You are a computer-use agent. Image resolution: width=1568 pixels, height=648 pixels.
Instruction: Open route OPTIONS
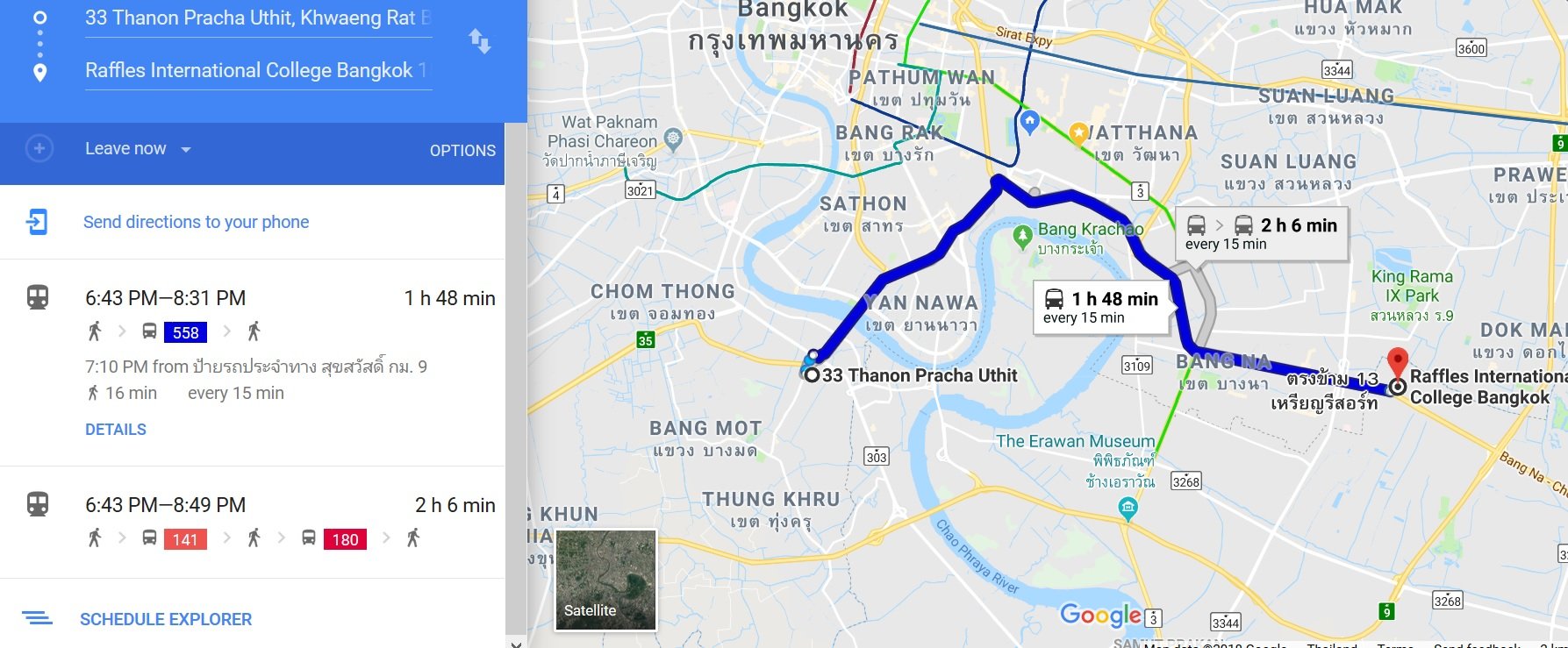[462, 150]
